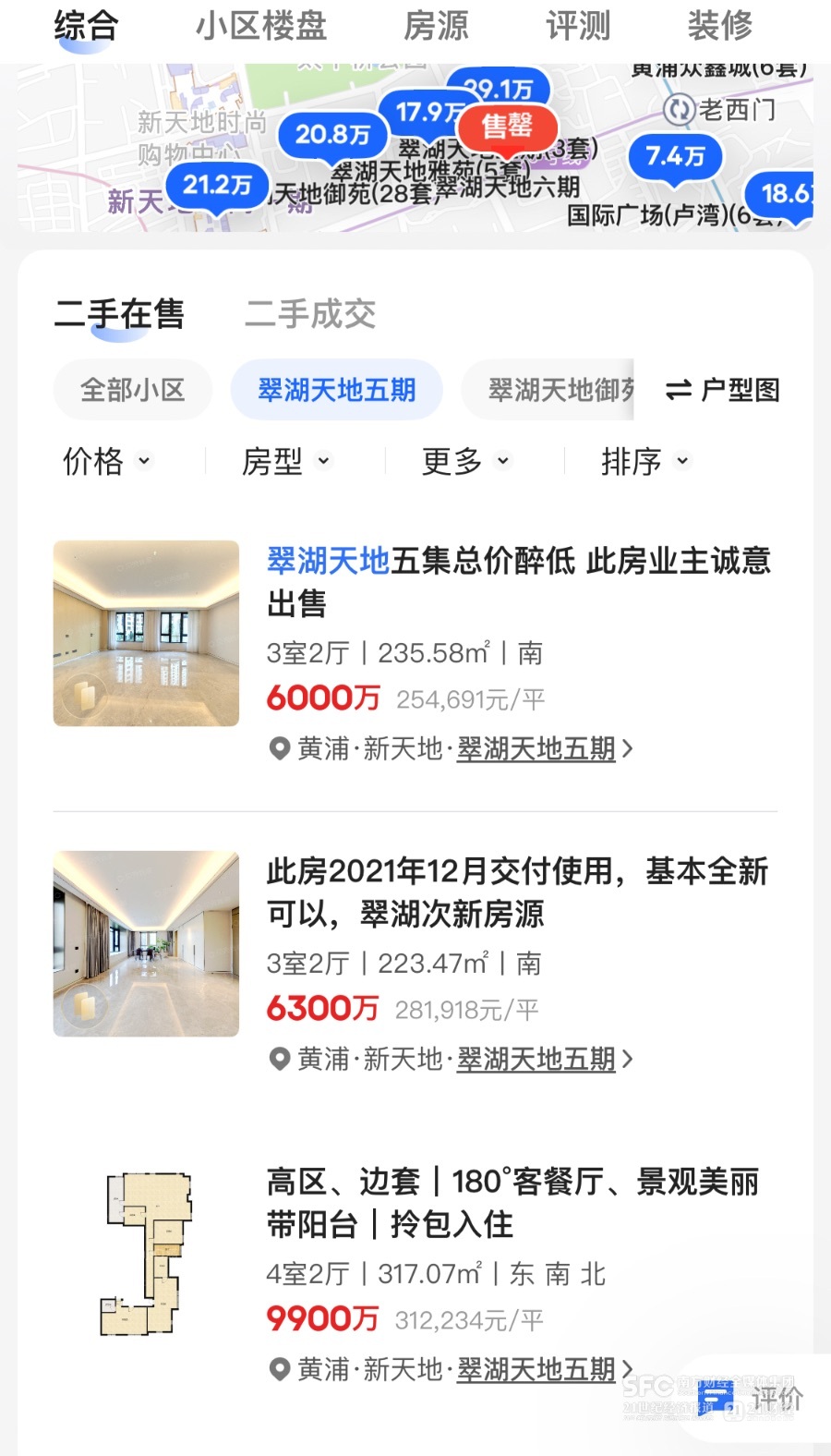The width and height of the screenshot is (831, 1456).
Task: Tap the 21.2万 map price bubble
Action: 217,185
